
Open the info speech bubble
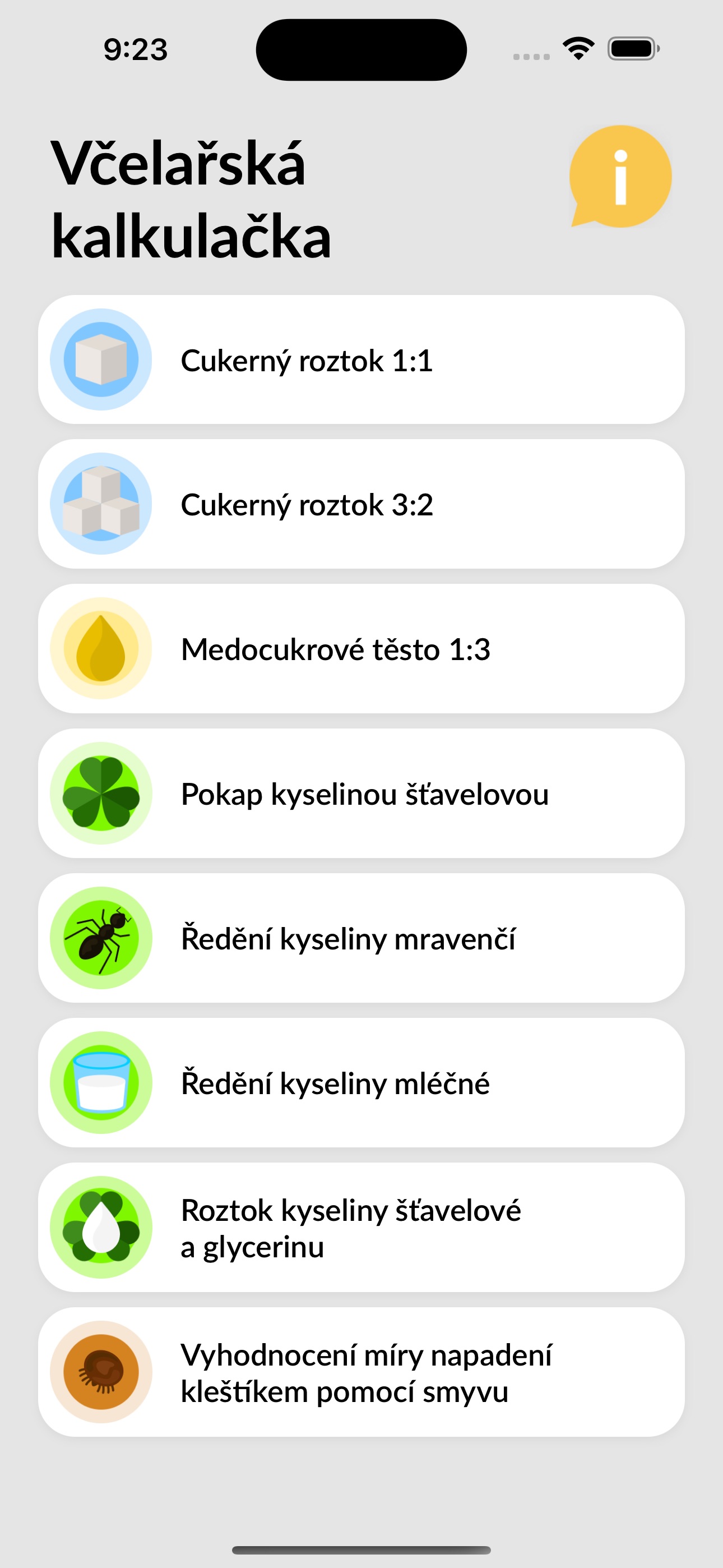click(619, 177)
